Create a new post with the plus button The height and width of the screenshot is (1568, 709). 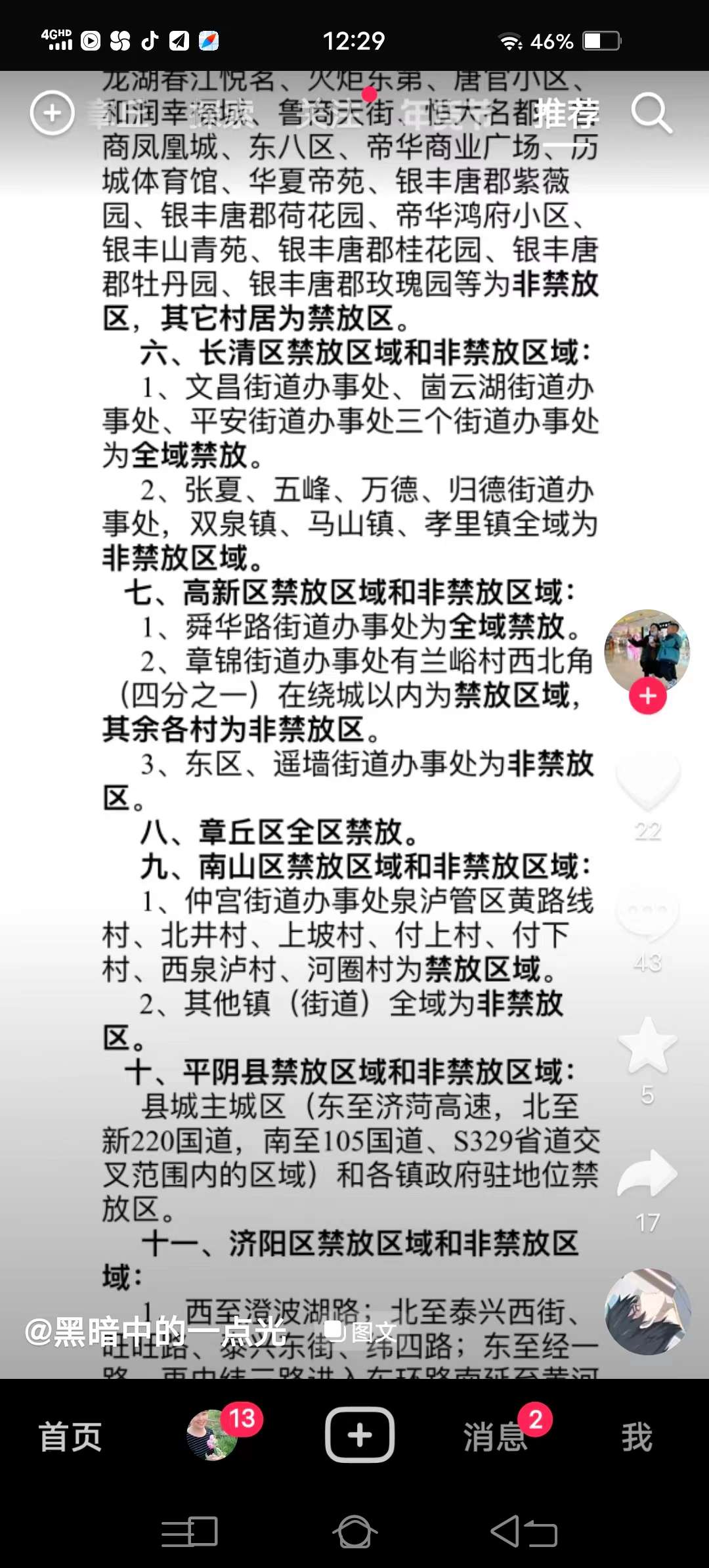pyautogui.click(x=360, y=1435)
